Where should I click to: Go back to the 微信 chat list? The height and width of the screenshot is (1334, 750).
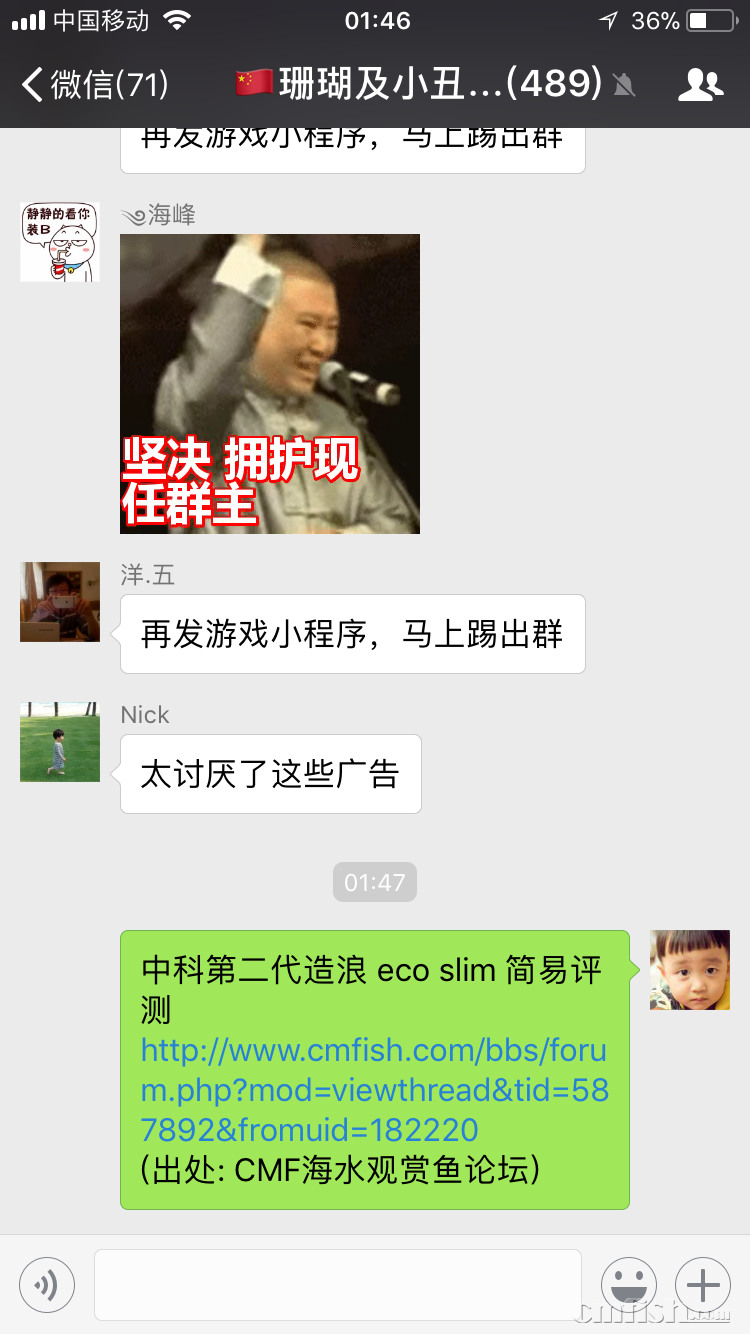pos(95,85)
